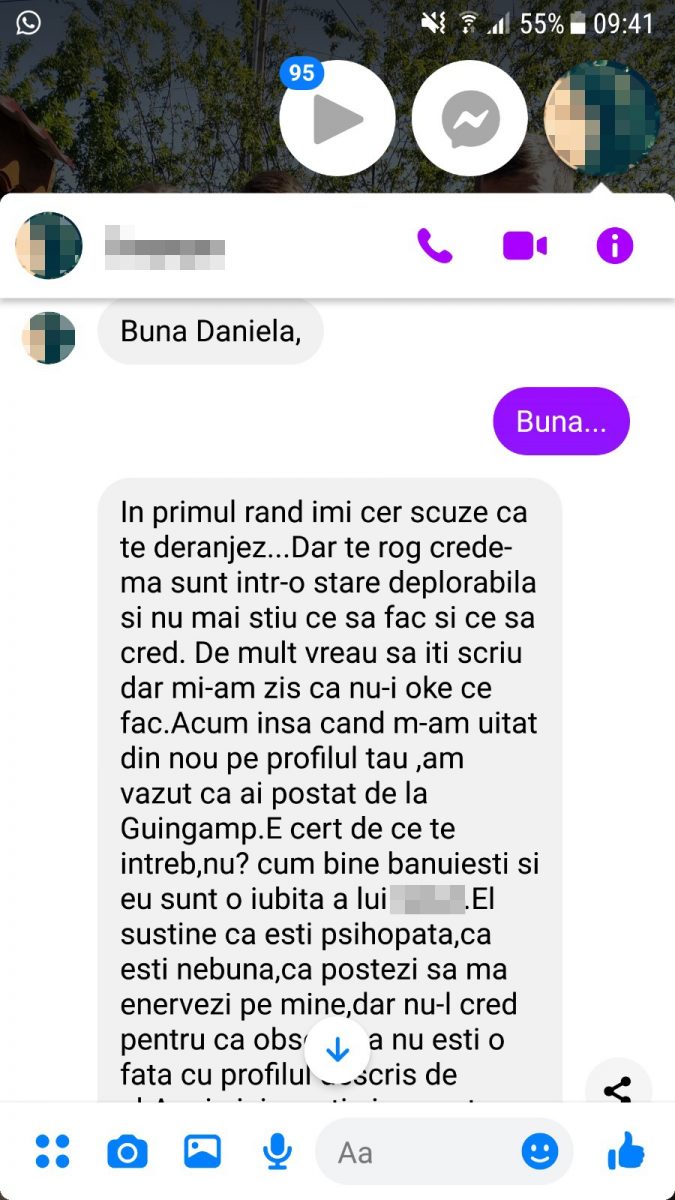Record a voice message
Image resolution: width=675 pixels, height=1200 pixels.
276,1152
